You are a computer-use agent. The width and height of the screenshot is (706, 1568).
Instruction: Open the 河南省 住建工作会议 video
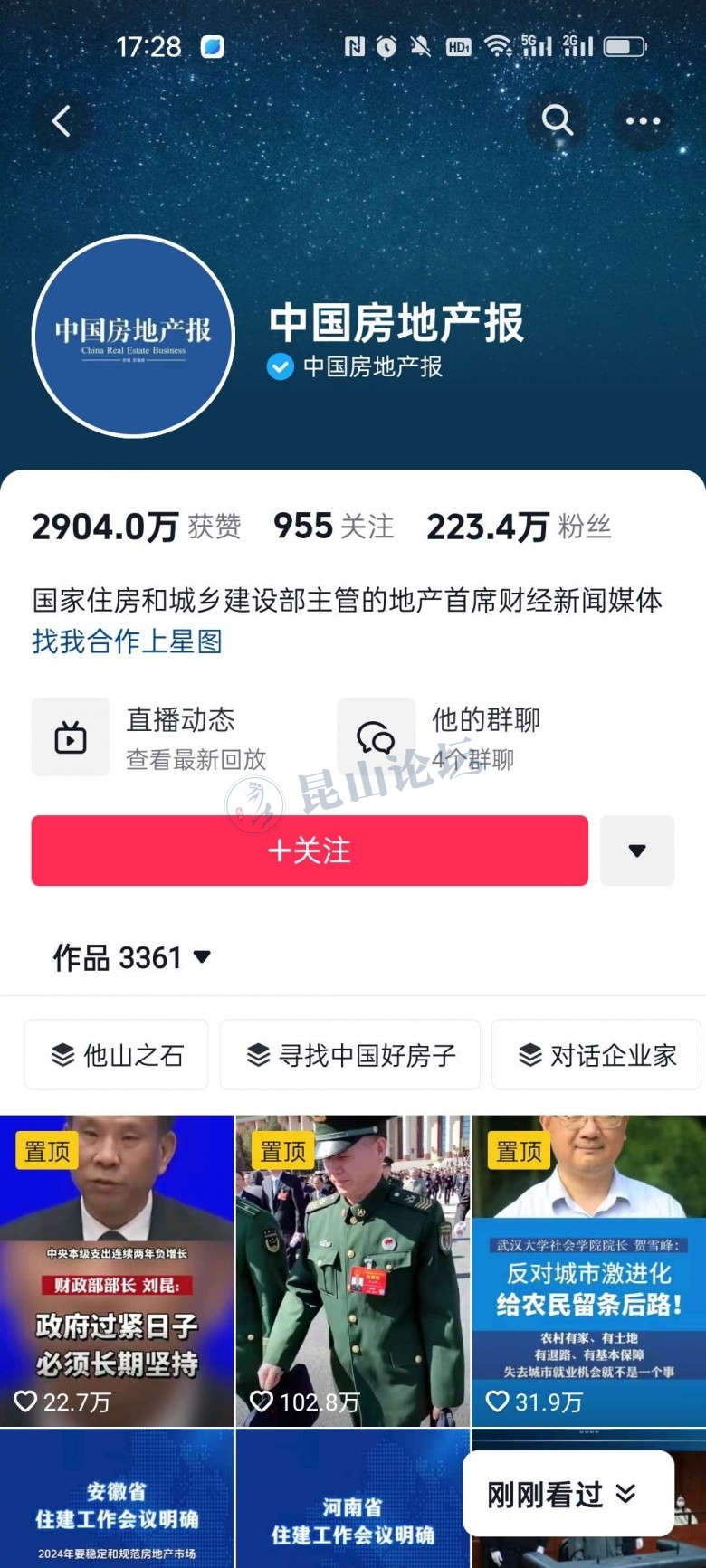tap(353, 1502)
